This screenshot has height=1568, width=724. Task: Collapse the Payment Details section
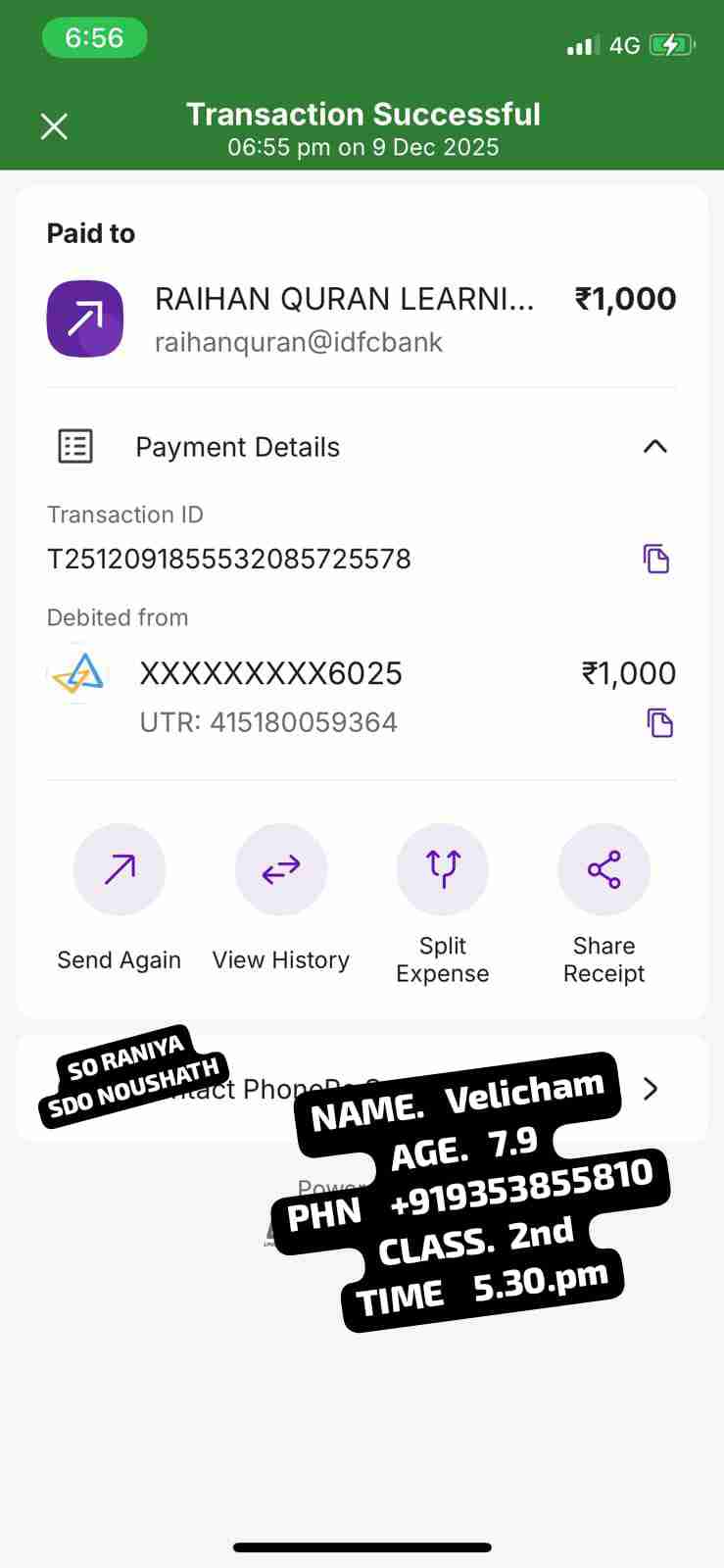point(654,447)
